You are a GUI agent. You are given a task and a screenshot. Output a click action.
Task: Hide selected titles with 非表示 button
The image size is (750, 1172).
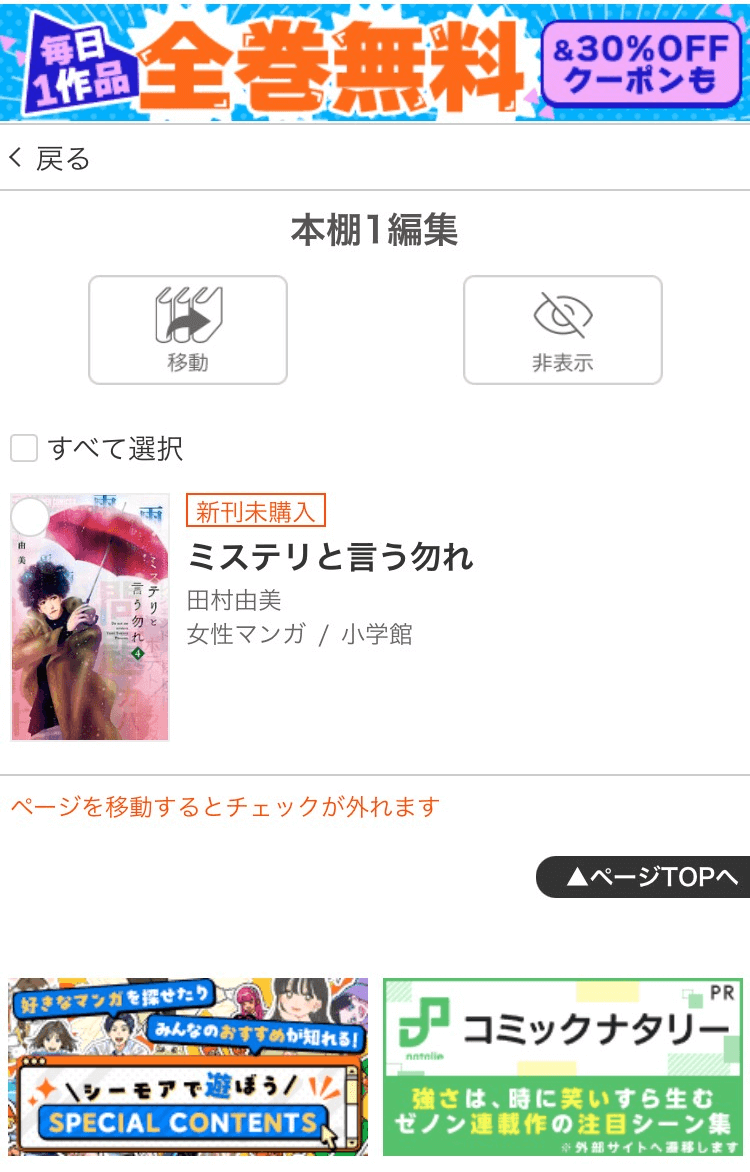point(562,330)
